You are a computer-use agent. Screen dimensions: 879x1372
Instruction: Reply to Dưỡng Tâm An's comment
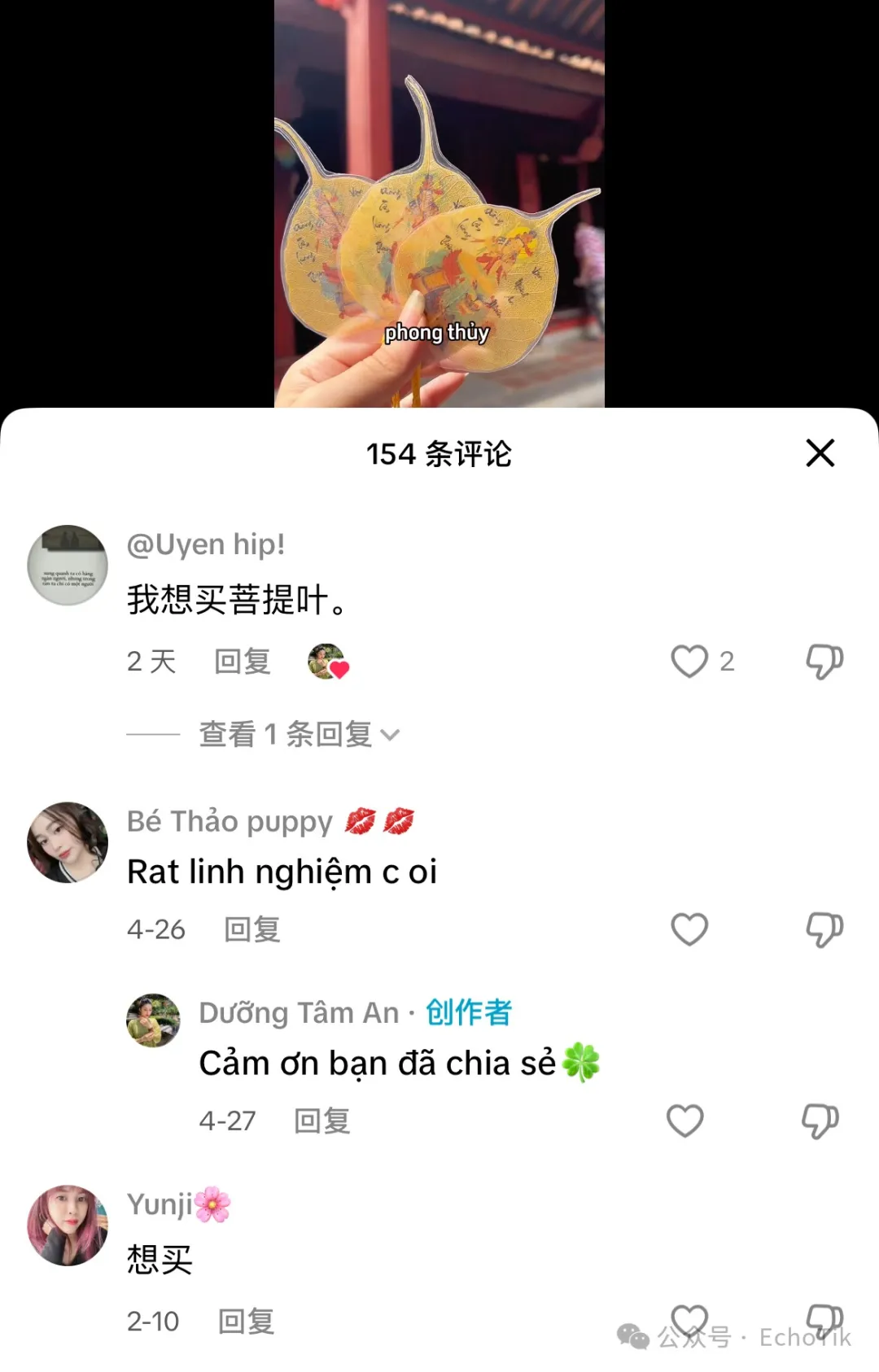pos(321,1121)
